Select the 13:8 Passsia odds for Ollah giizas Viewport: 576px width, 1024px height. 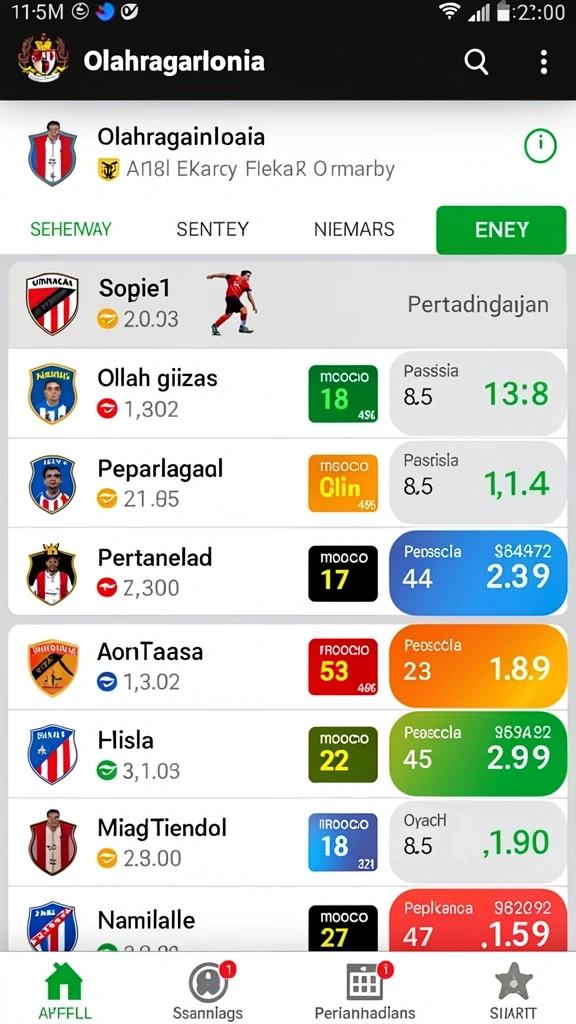pos(478,393)
